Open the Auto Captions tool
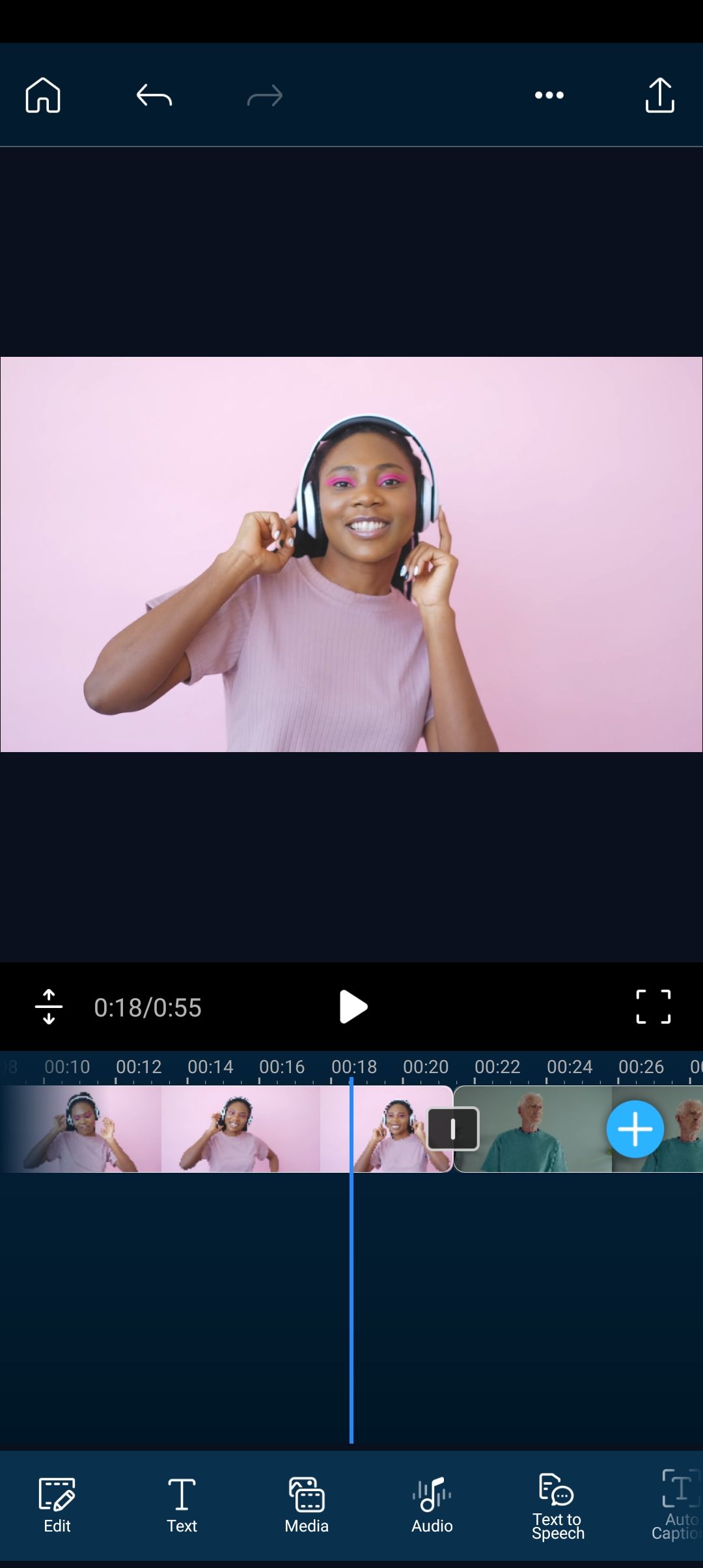This screenshot has width=703, height=1568. coord(677,1505)
